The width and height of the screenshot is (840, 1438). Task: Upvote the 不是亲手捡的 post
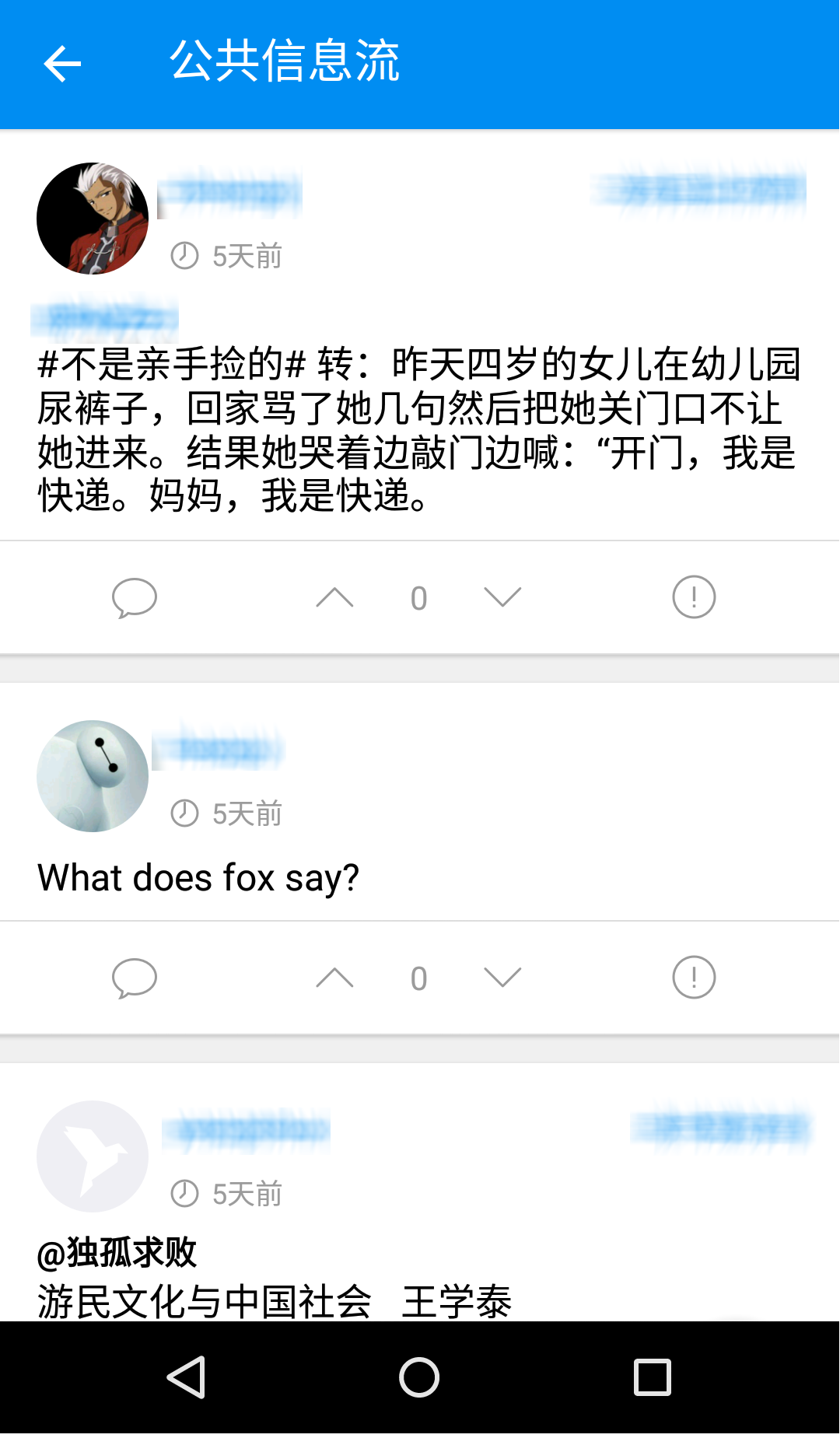click(334, 597)
